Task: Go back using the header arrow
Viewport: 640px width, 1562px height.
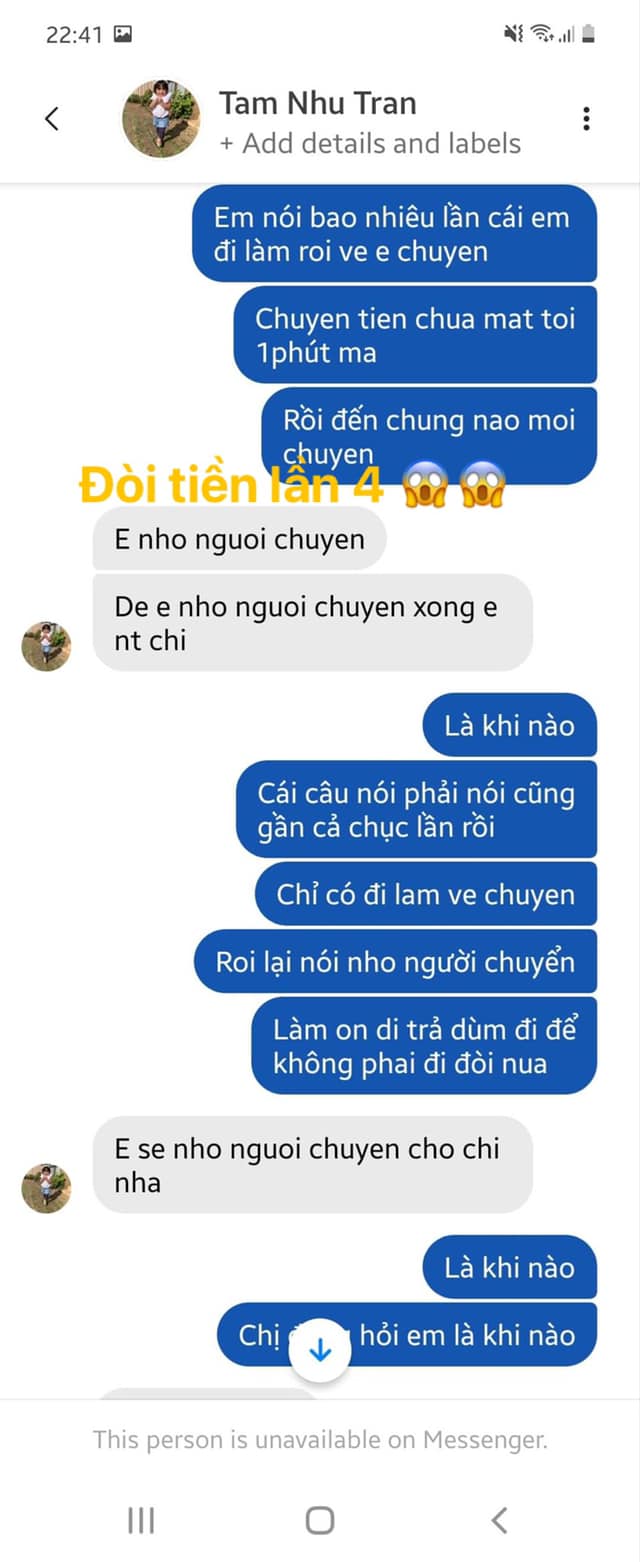Action: tap(52, 119)
